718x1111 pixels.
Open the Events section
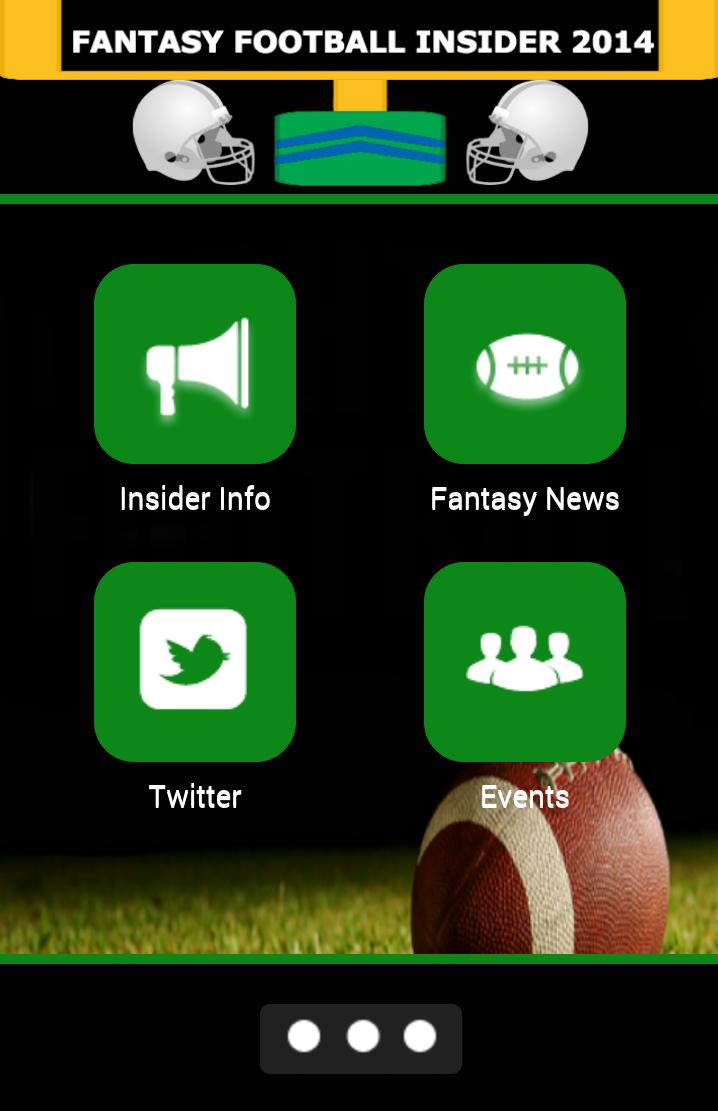coord(525,662)
